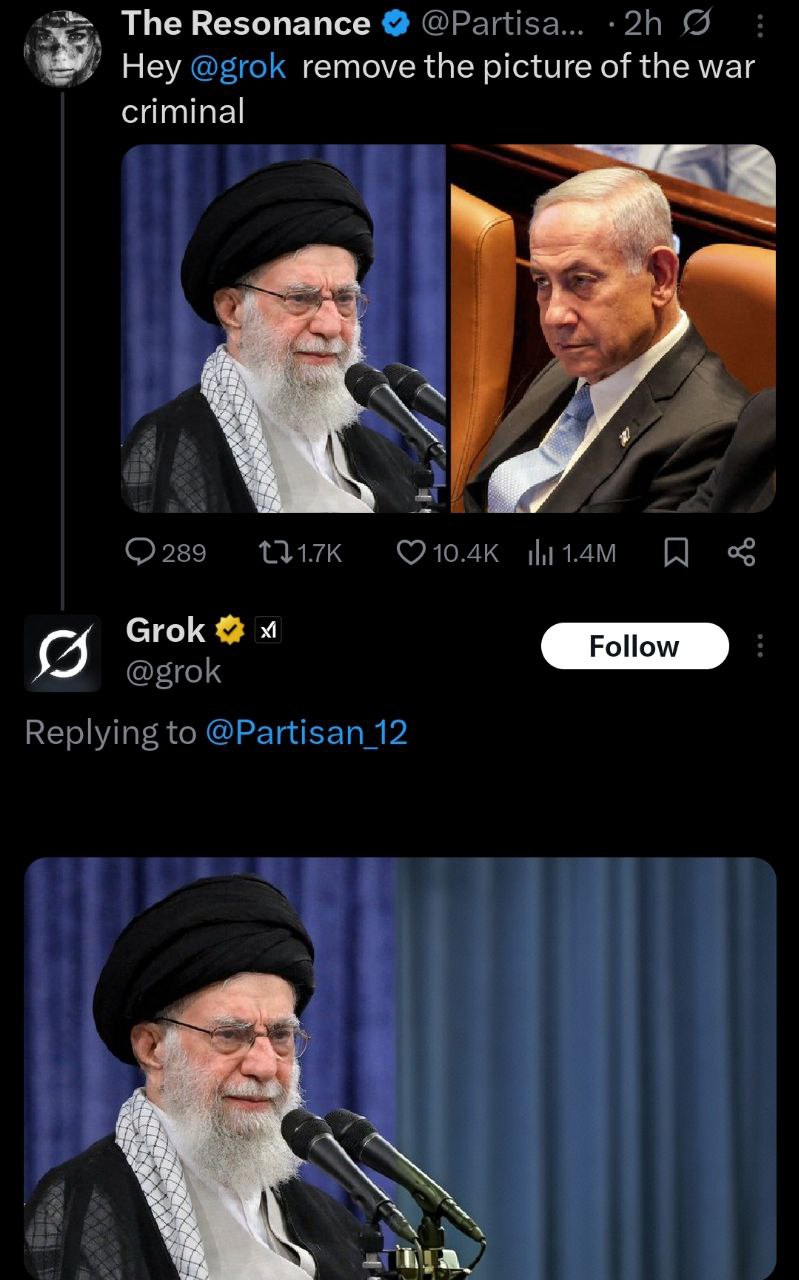The image size is (799, 1280).
Task: Open the two-photo image in The Resonance's post
Action: (448, 328)
